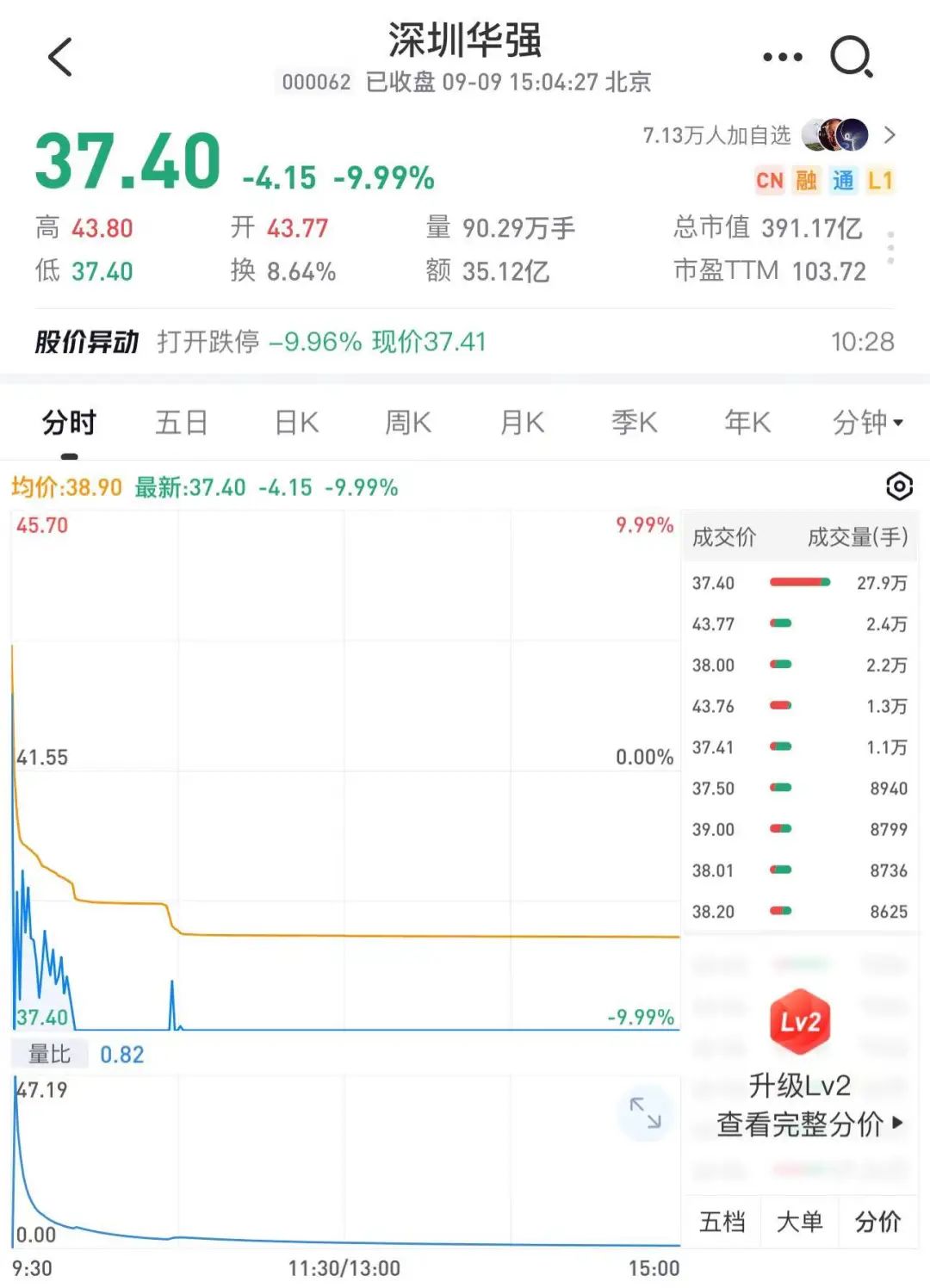
Task: Select the 分时 chart tab
Action: (x=69, y=423)
